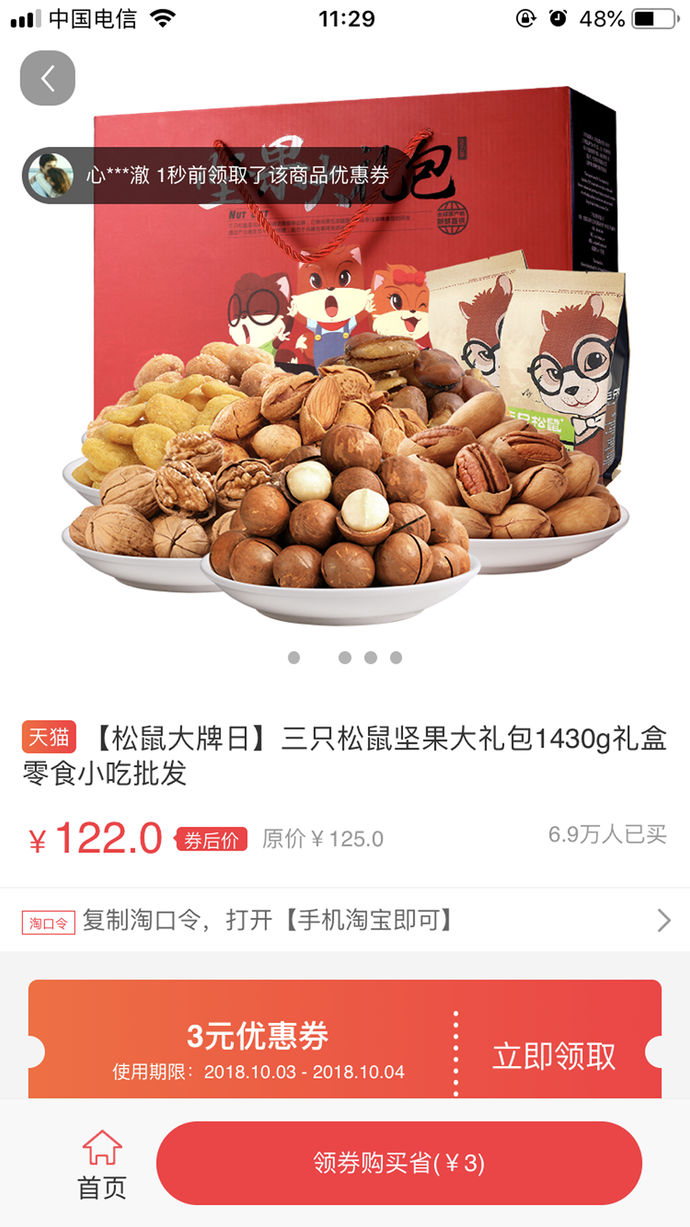Open the 复制淘口令 row
The width and height of the screenshot is (690, 1227).
point(345,920)
